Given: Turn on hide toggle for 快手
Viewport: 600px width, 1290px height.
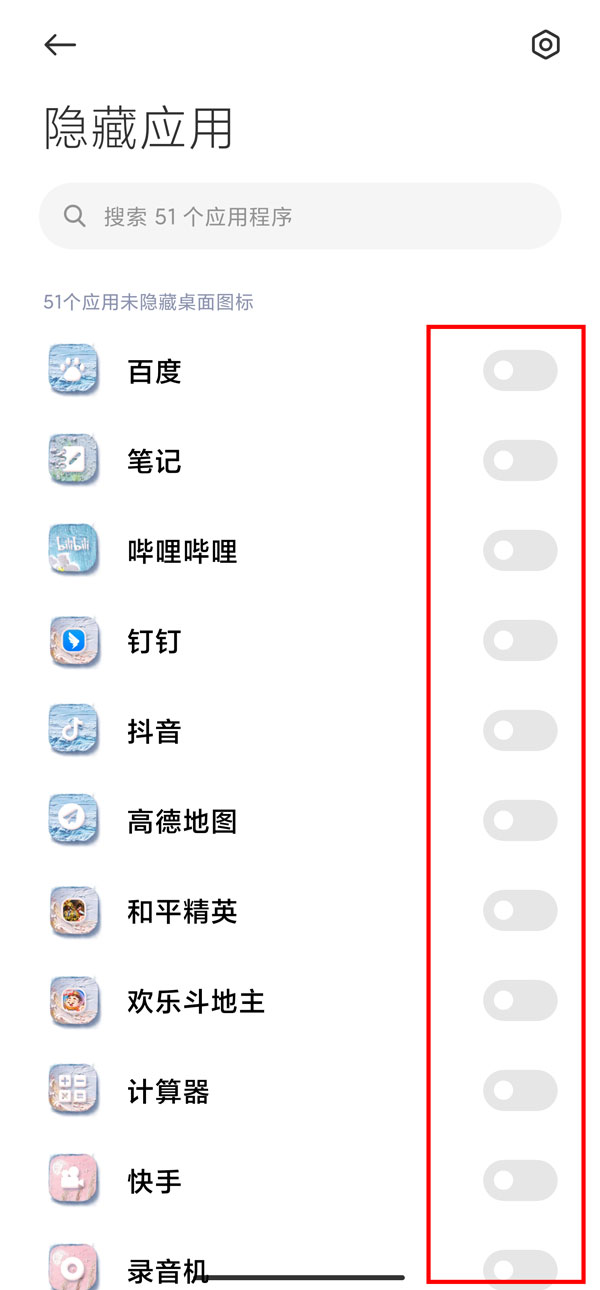Looking at the screenshot, I should [519, 1181].
